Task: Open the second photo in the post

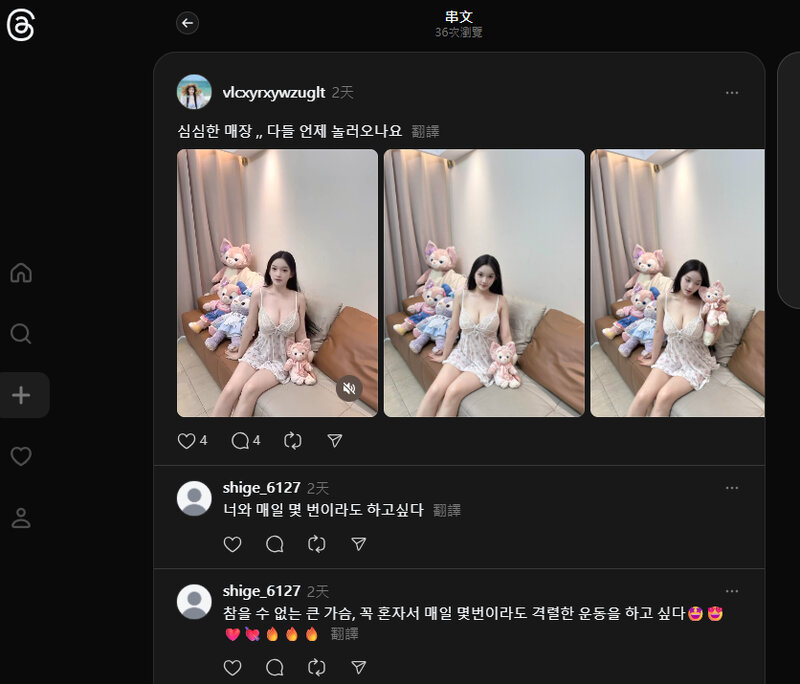Action: [x=484, y=283]
